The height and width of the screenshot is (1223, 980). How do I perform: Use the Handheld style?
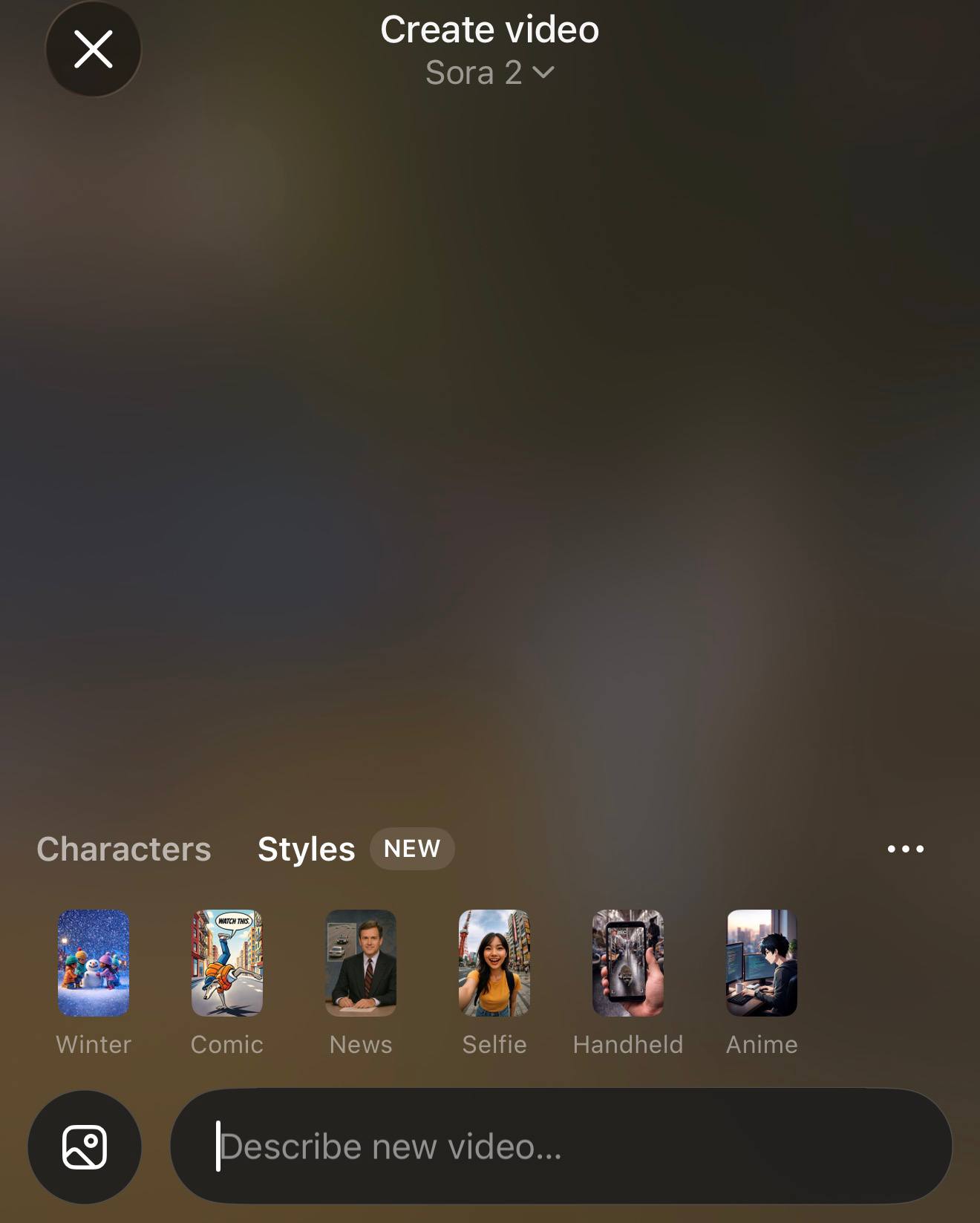628,963
